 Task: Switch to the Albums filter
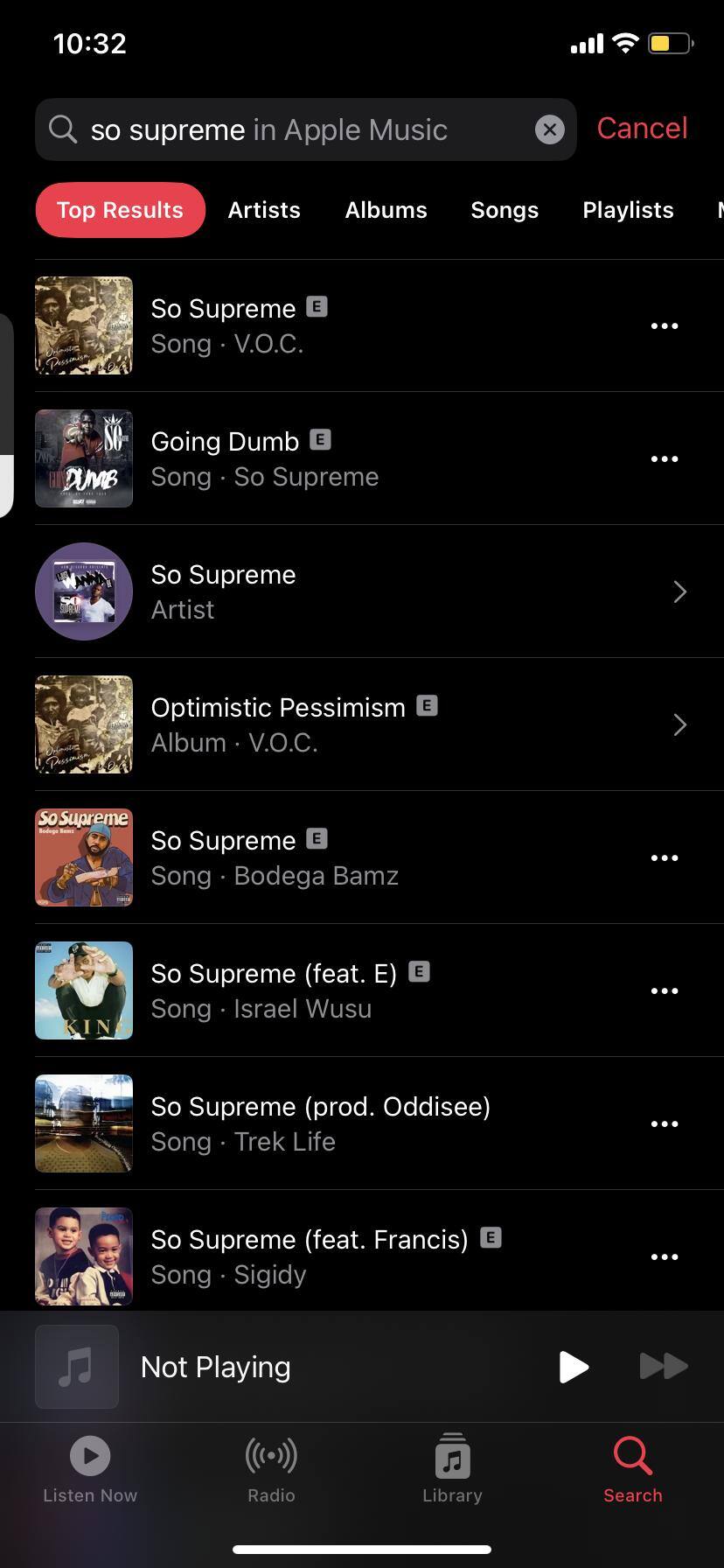386,210
